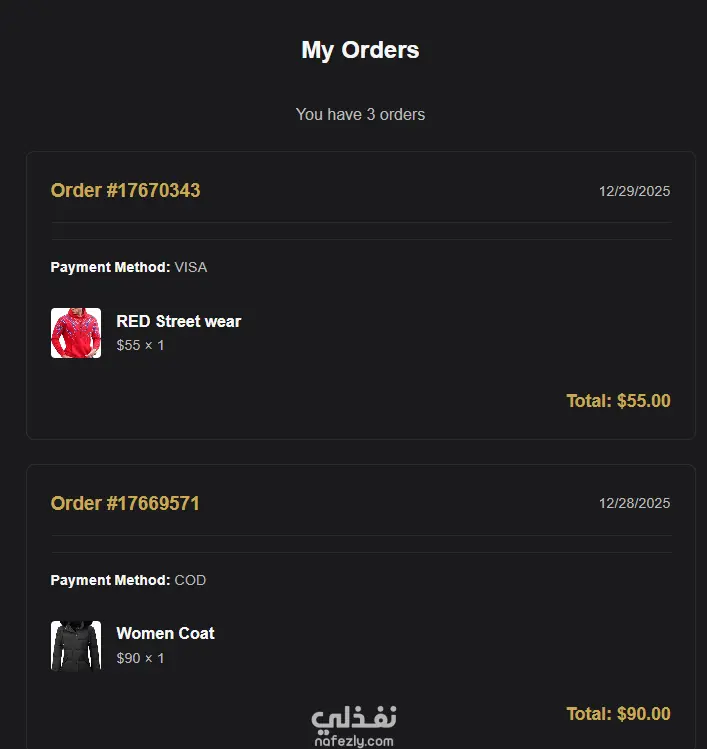
Task: Open order #17669571 card
Action: click(125, 503)
